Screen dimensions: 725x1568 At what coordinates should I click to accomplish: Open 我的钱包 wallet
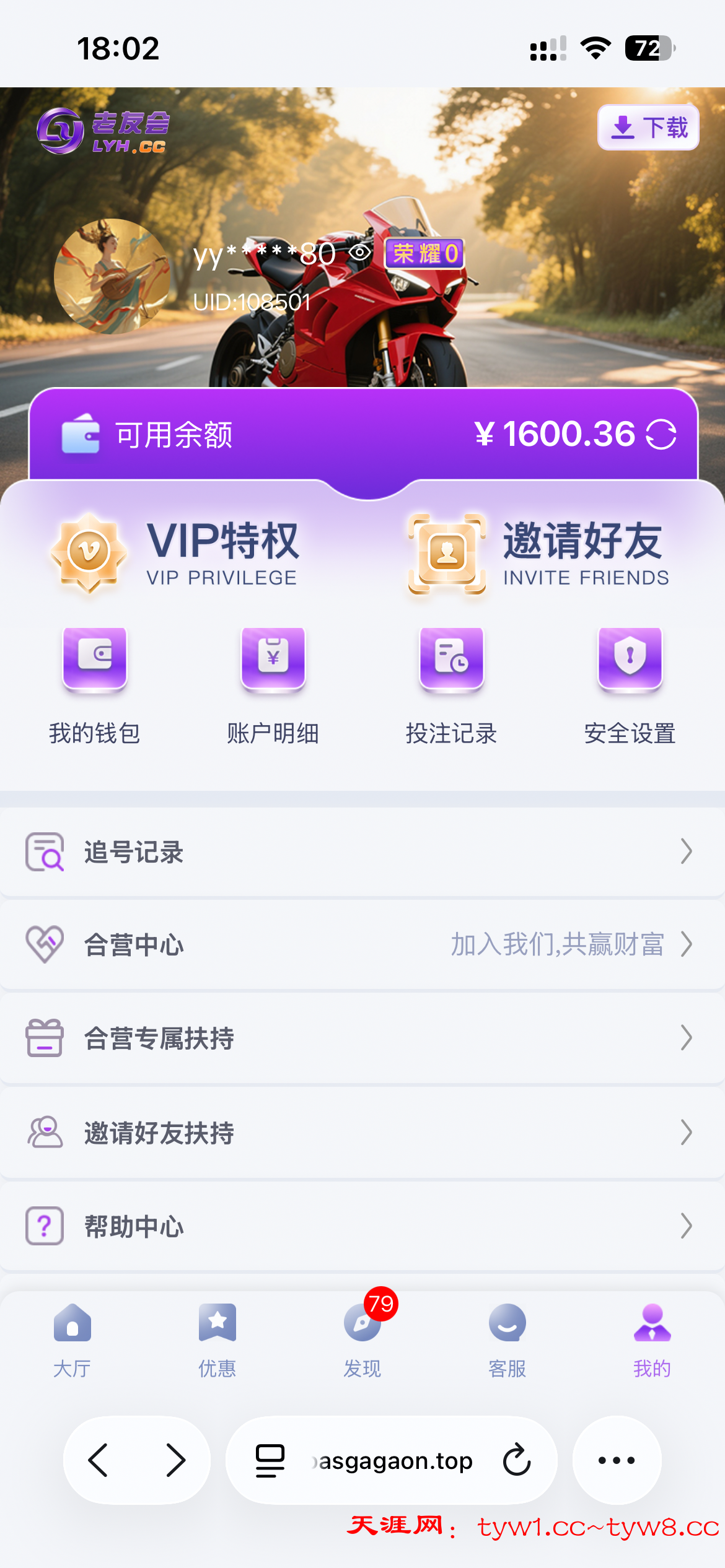pyautogui.click(x=95, y=686)
